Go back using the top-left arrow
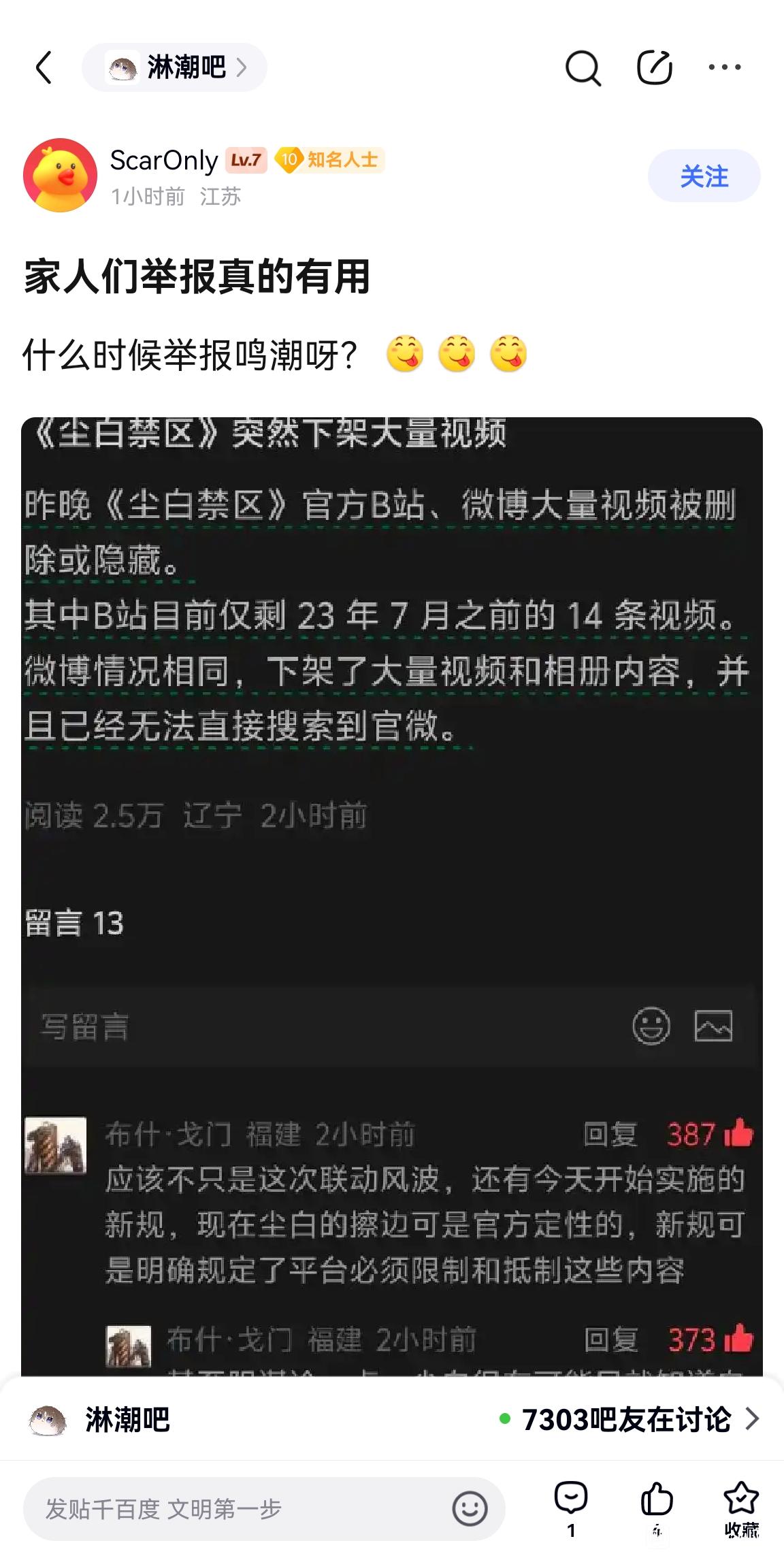 pyautogui.click(x=44, y=67)
